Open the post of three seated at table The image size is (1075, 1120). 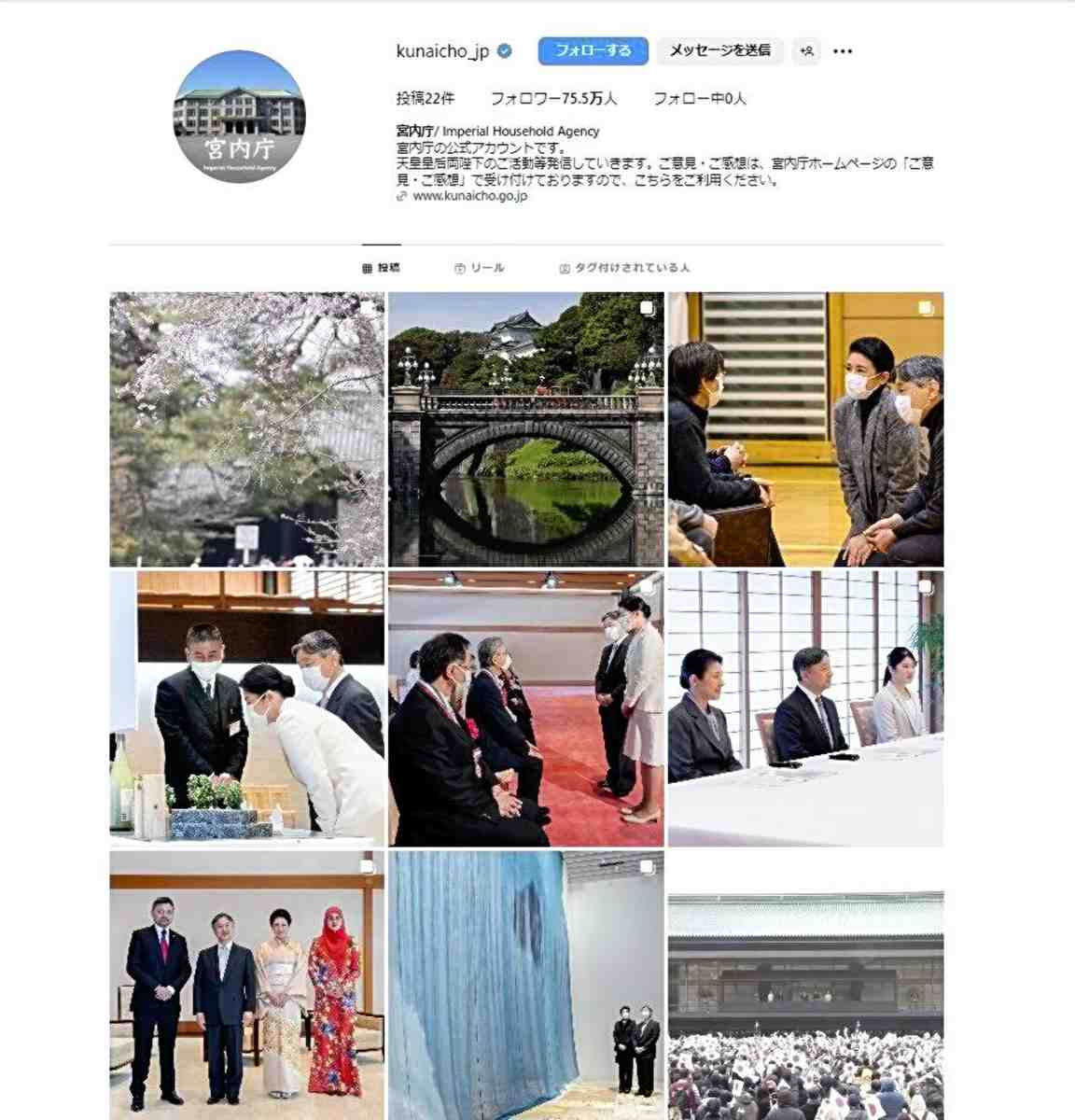pos(805,709)
